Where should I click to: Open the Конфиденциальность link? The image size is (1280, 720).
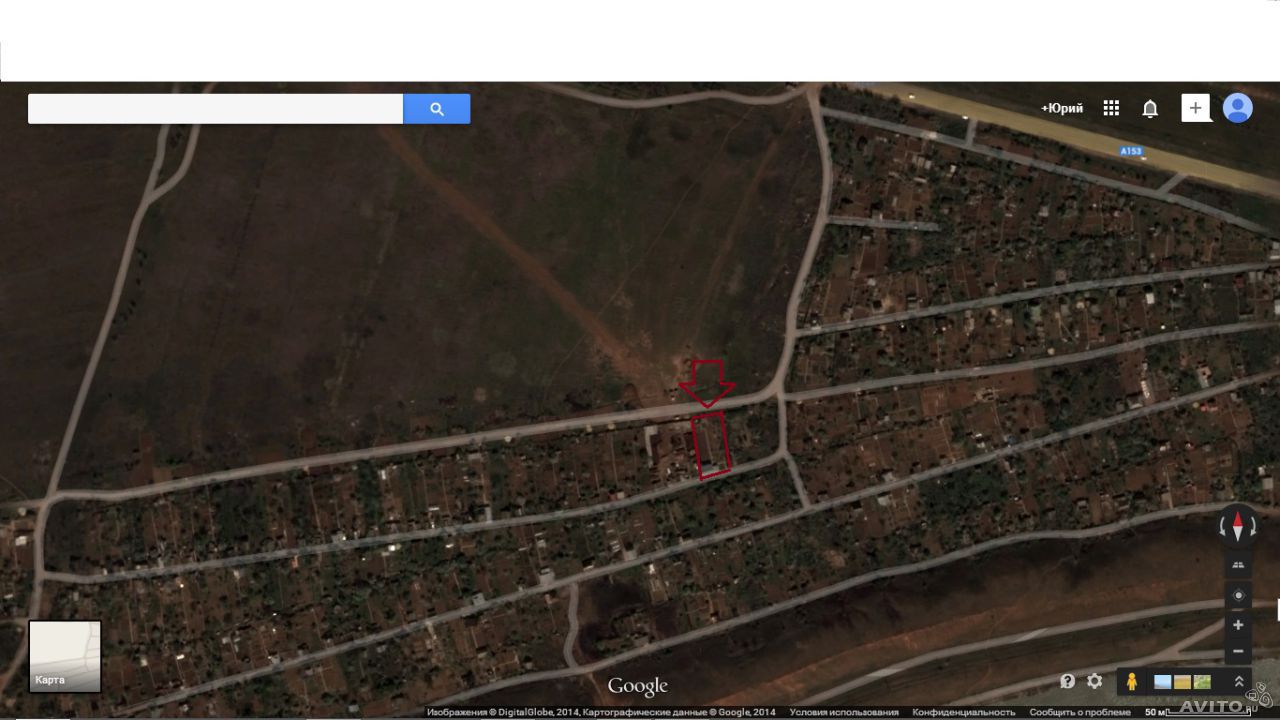[963, 712]
